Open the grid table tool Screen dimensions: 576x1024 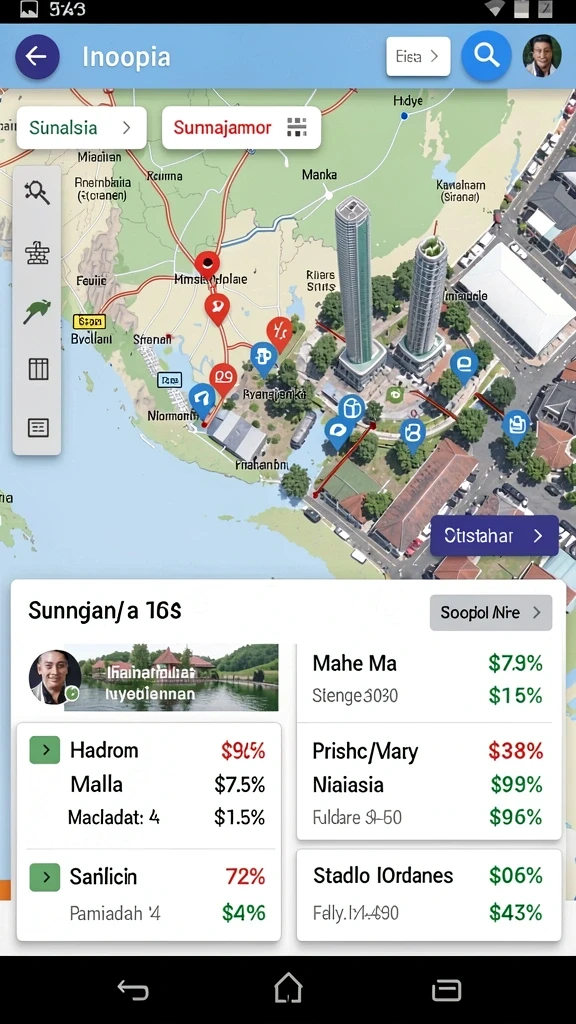click(38, 369)
